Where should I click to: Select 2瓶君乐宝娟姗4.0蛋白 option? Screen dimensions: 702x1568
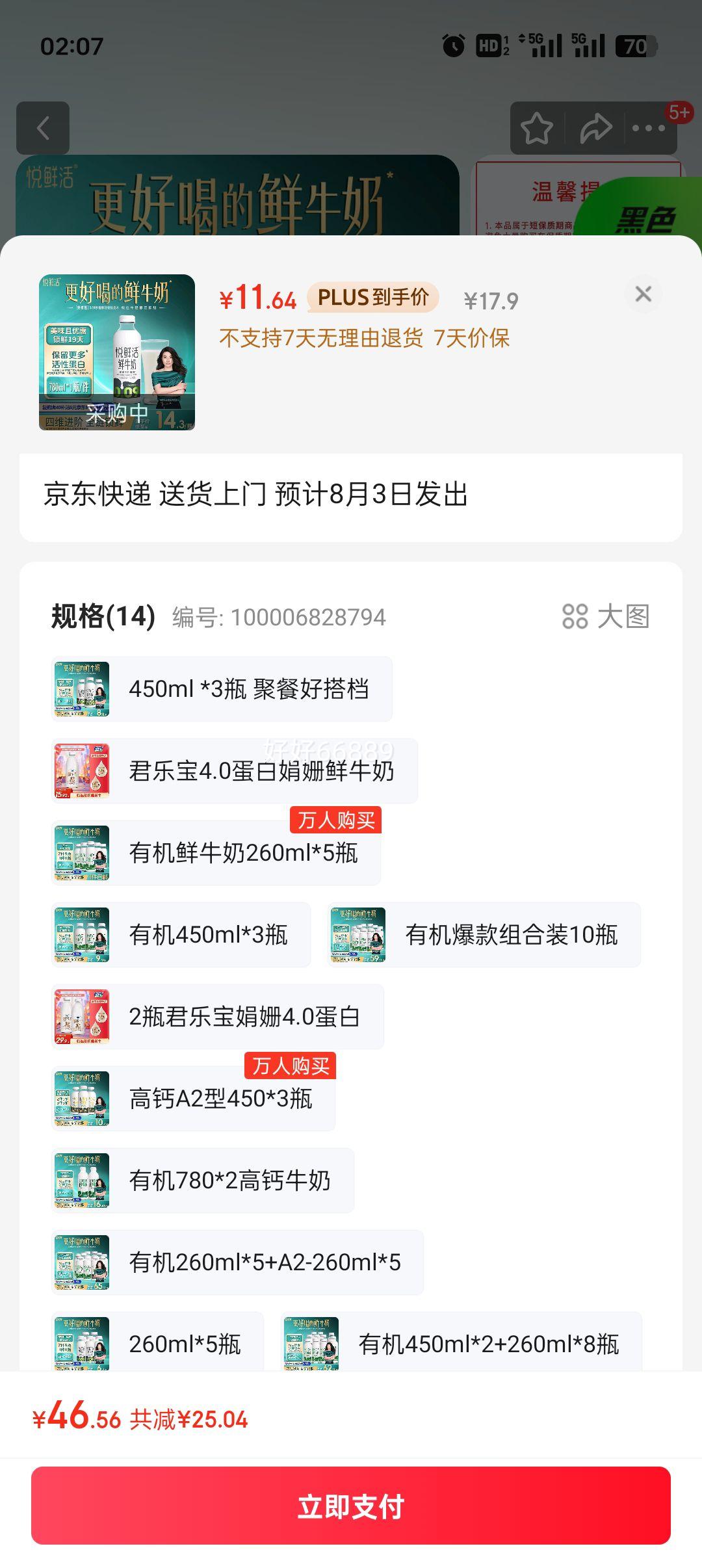218,1017
